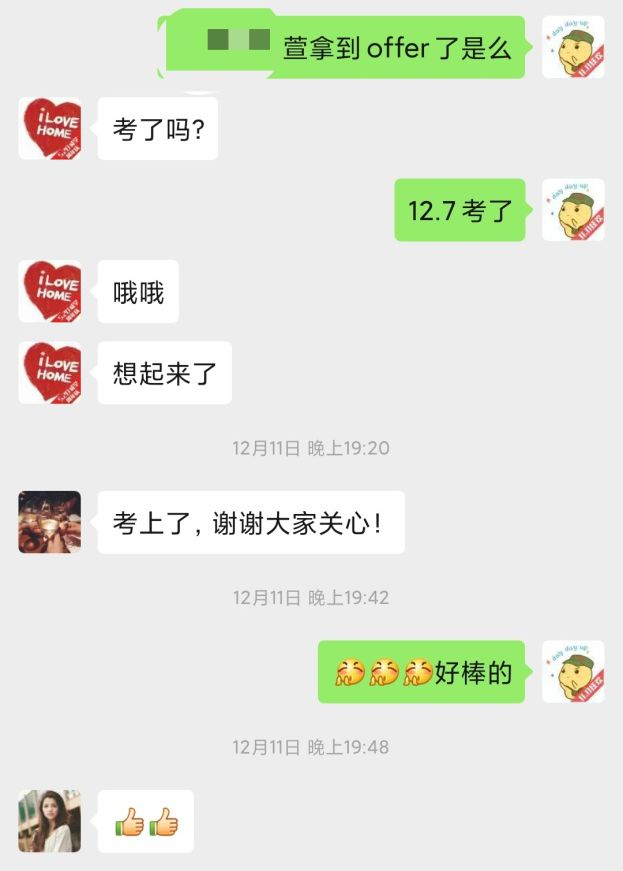Tap own avatar next to "好棒的" message
The width and height of the screenshot is (623, 871).
click(573, 671)
